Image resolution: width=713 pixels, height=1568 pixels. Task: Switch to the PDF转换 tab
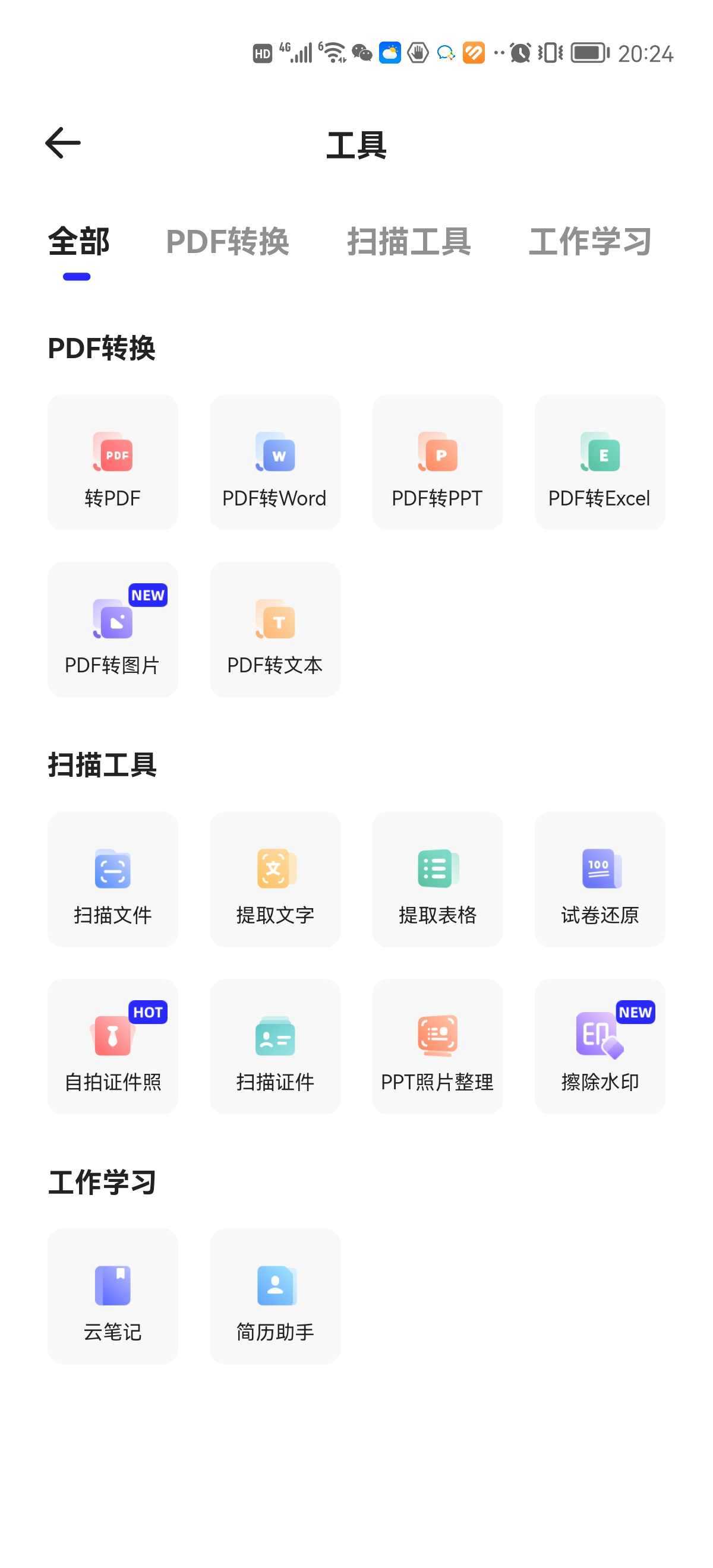pos(228,242)
